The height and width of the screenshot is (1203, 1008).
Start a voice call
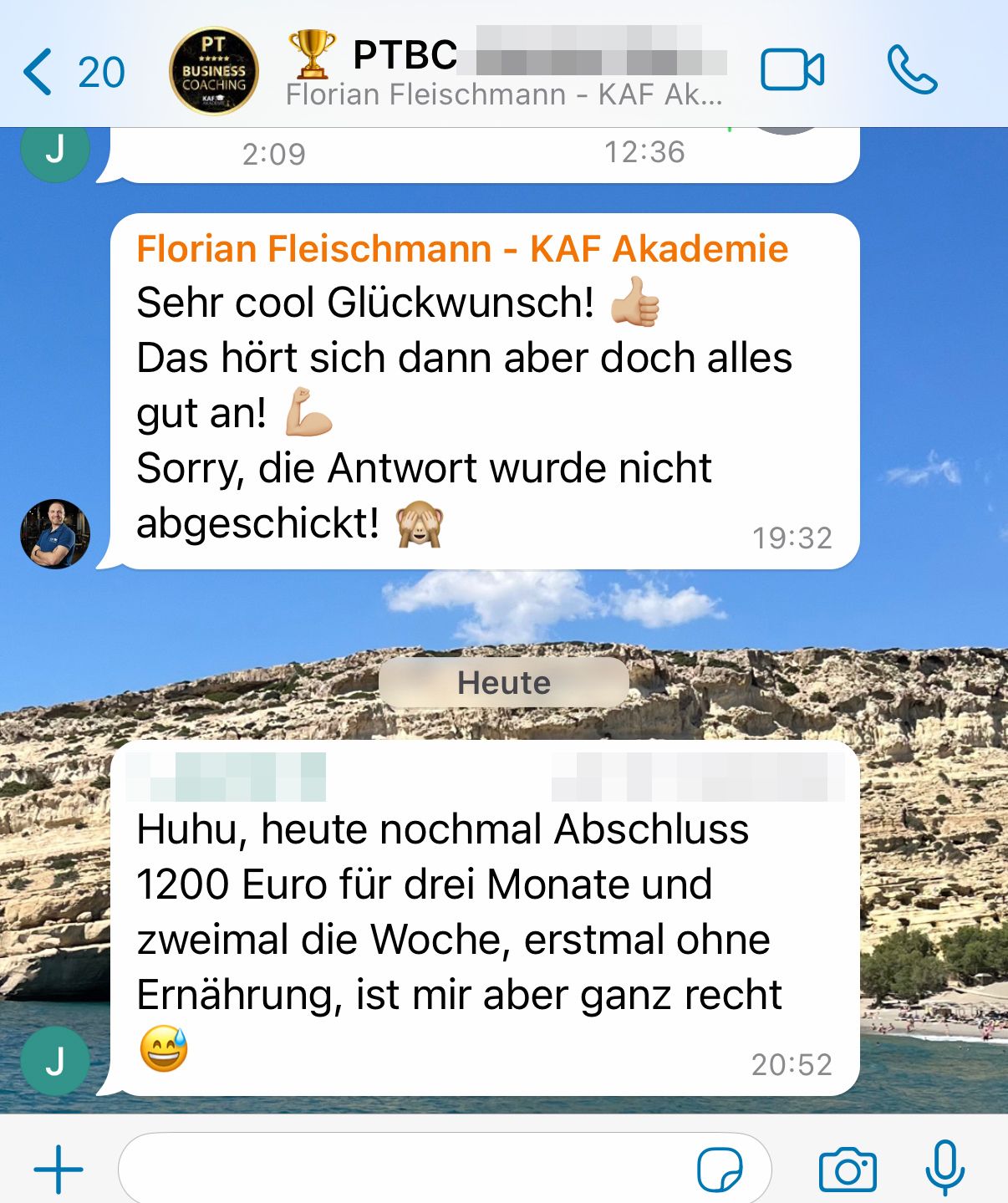pos(912,70)
